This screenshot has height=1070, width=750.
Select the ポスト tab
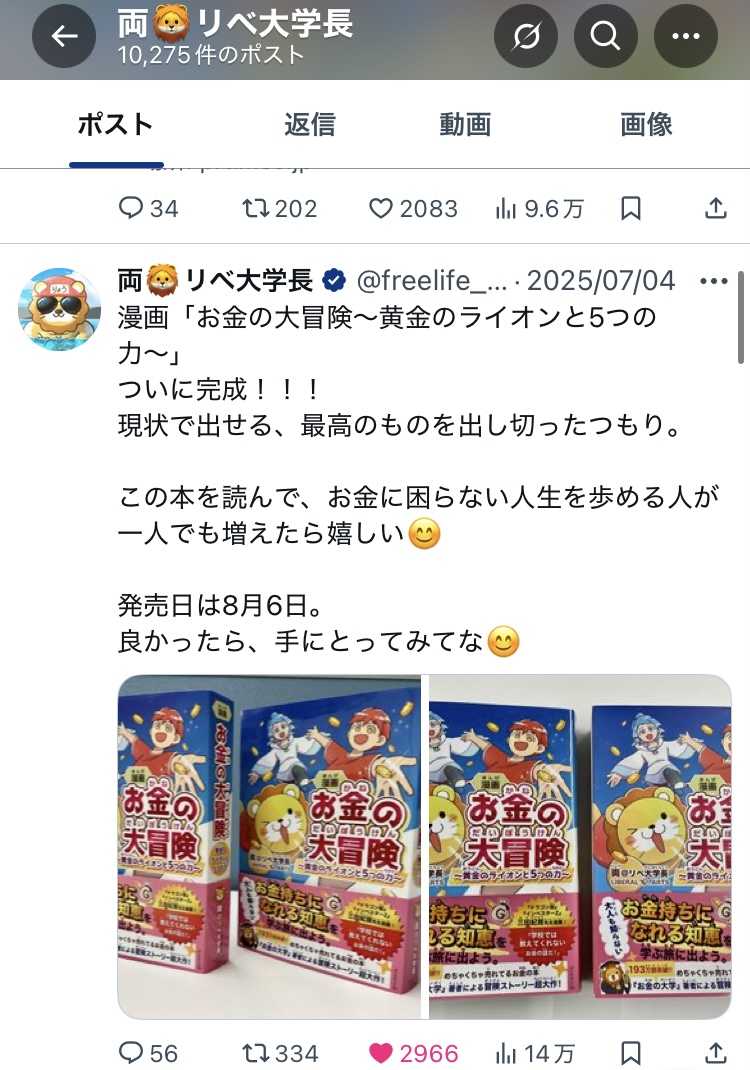[x=116, y=125]
